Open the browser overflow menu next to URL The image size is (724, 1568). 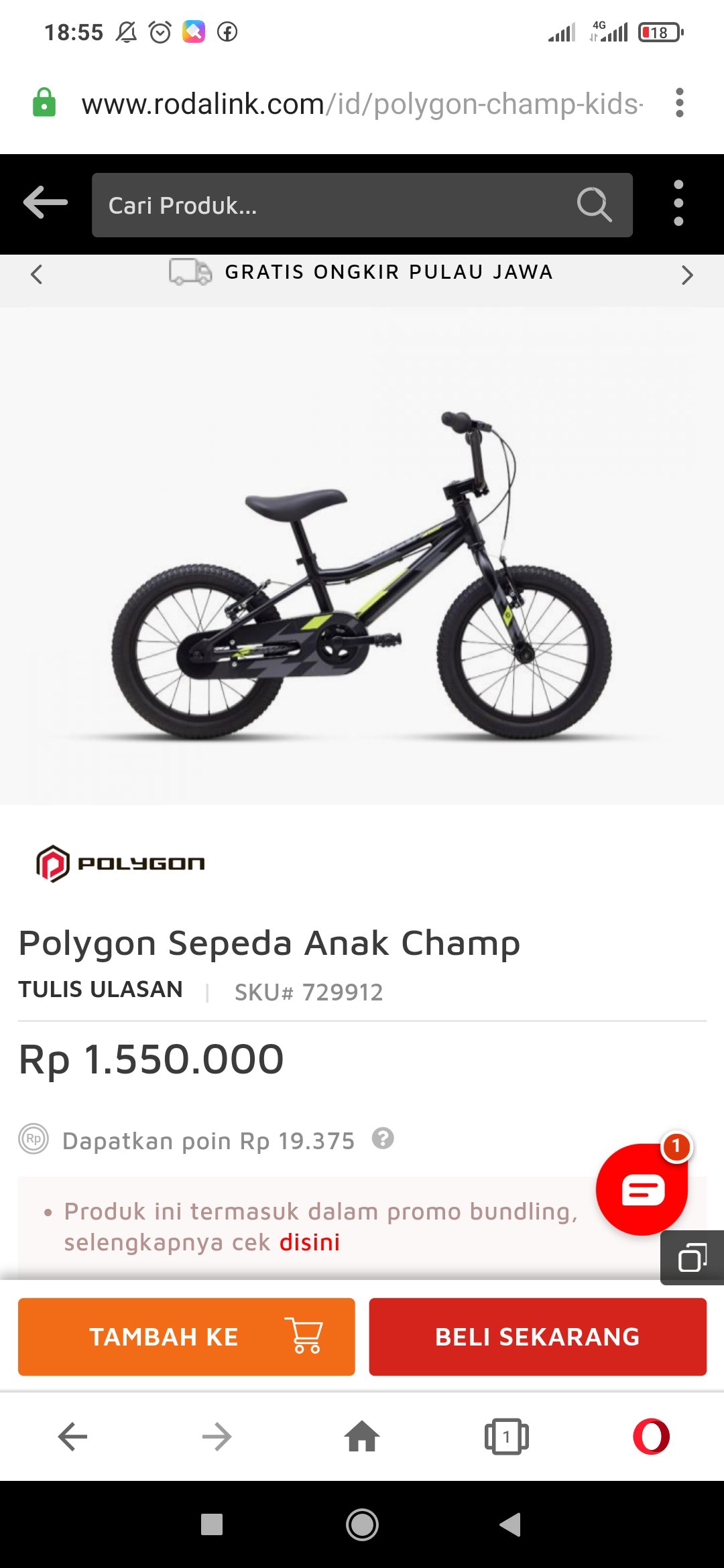(679, 103)
